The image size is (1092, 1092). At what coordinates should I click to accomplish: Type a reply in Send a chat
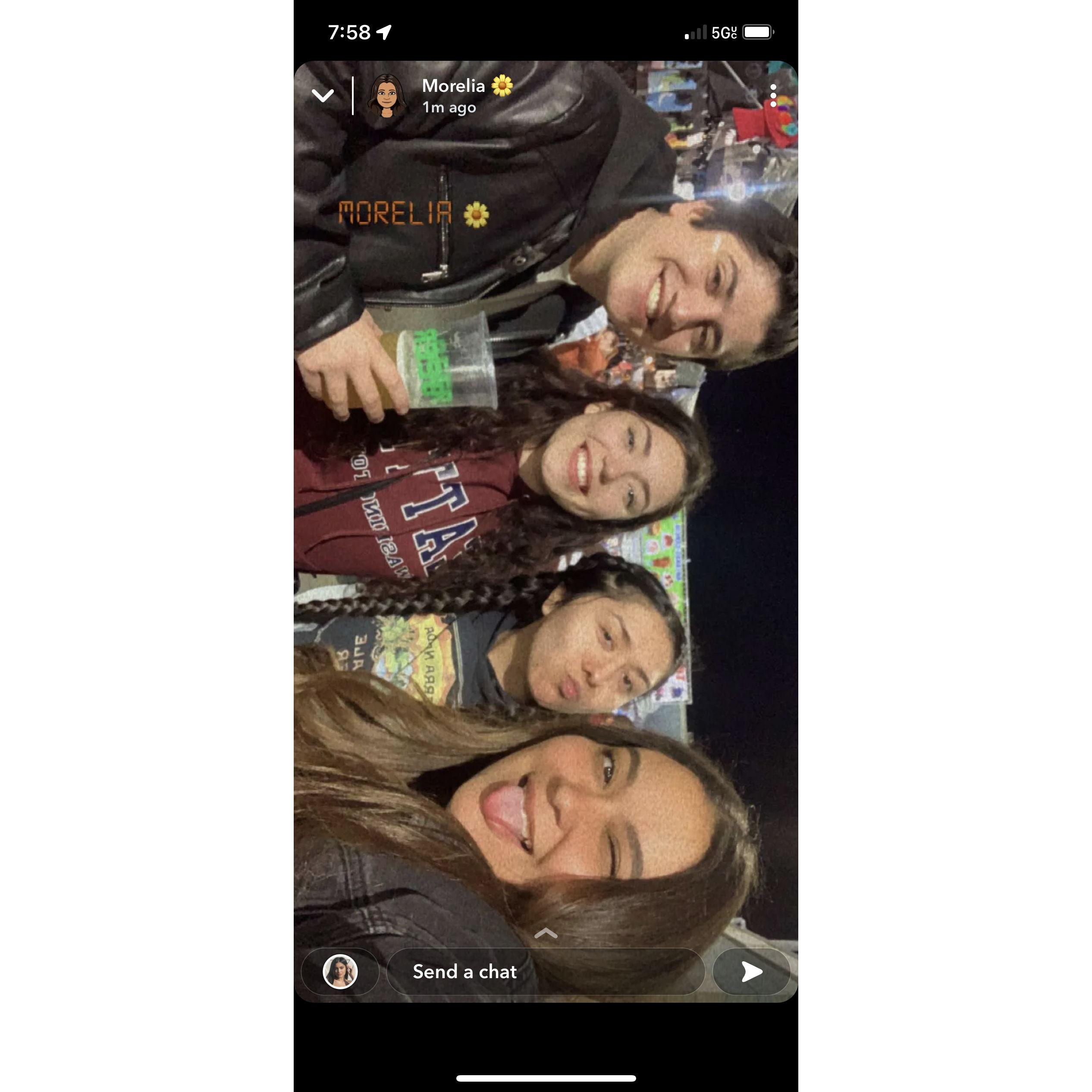[545, 972]
